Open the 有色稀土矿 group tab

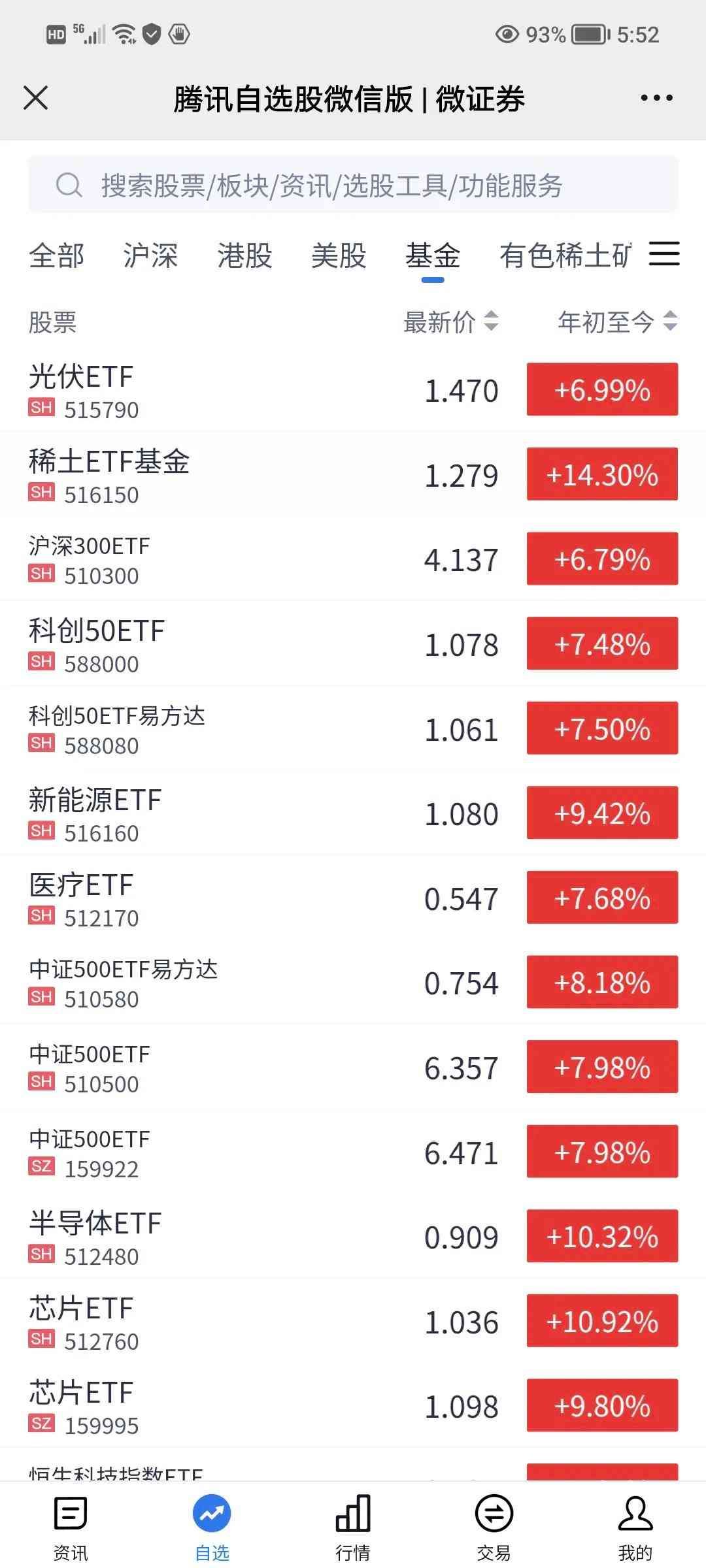565,255
